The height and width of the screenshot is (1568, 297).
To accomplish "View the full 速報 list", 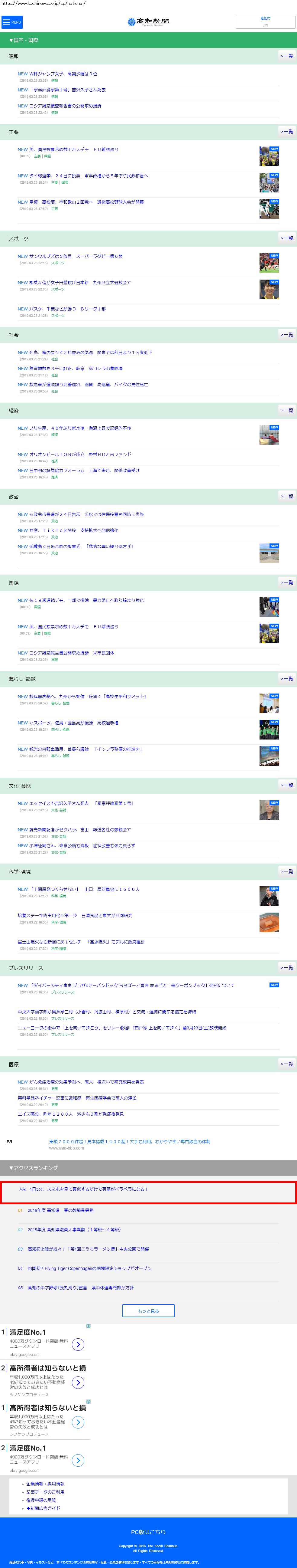I will tap(286, 56).
